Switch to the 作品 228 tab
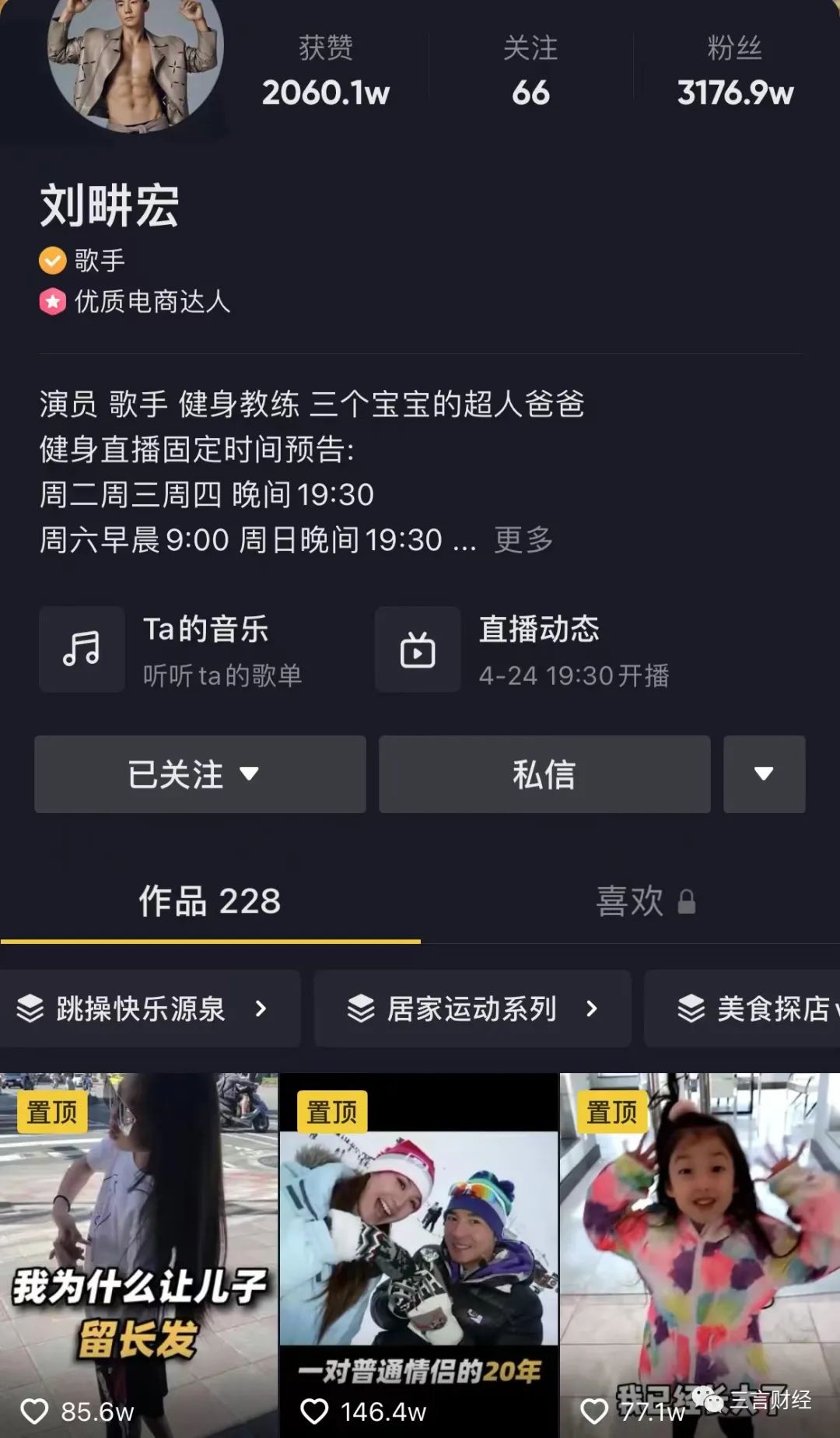840x1438 pixels. click(x=210, y=902)
